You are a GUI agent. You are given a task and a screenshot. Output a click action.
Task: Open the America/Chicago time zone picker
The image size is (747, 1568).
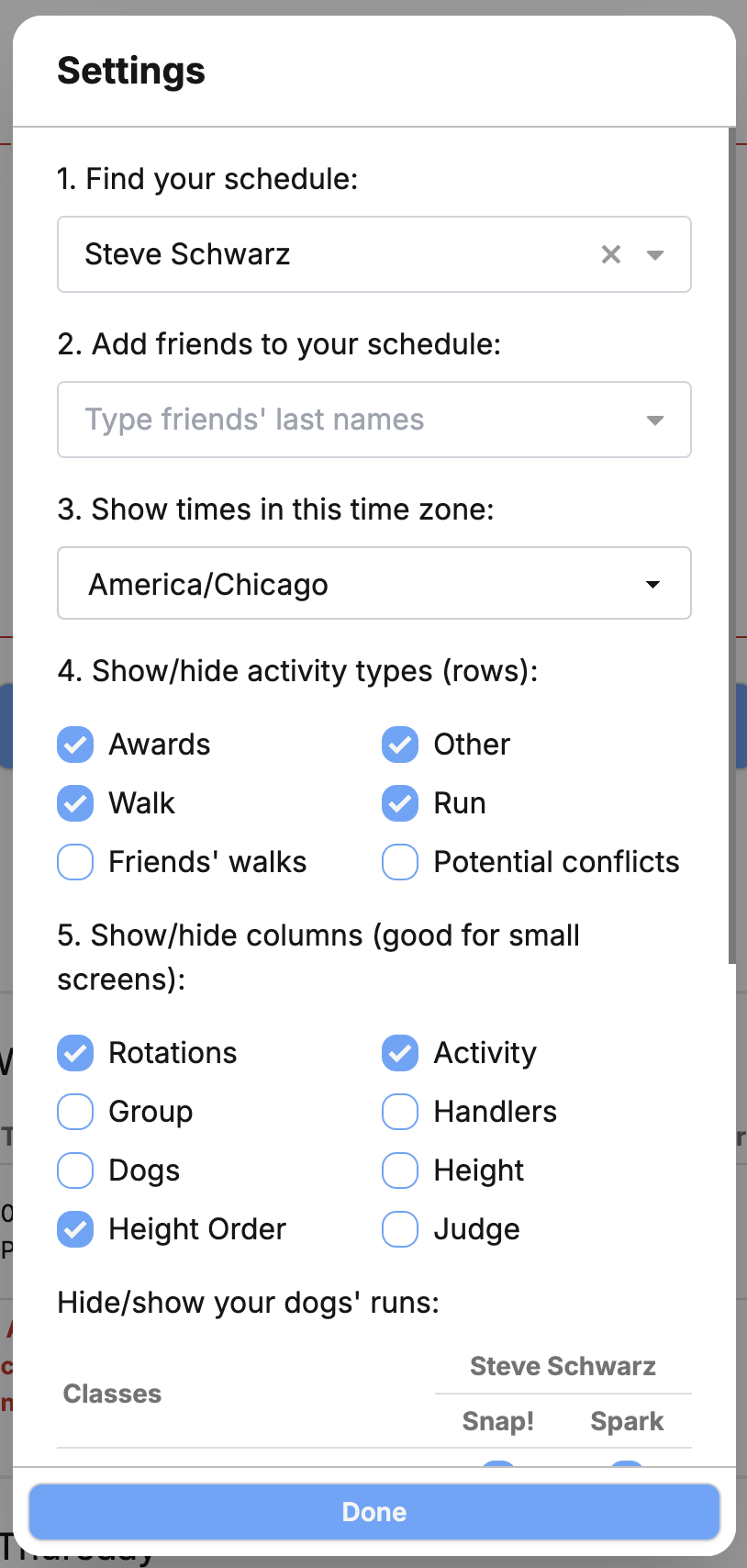pyautogui.click(x=374, y=584)
